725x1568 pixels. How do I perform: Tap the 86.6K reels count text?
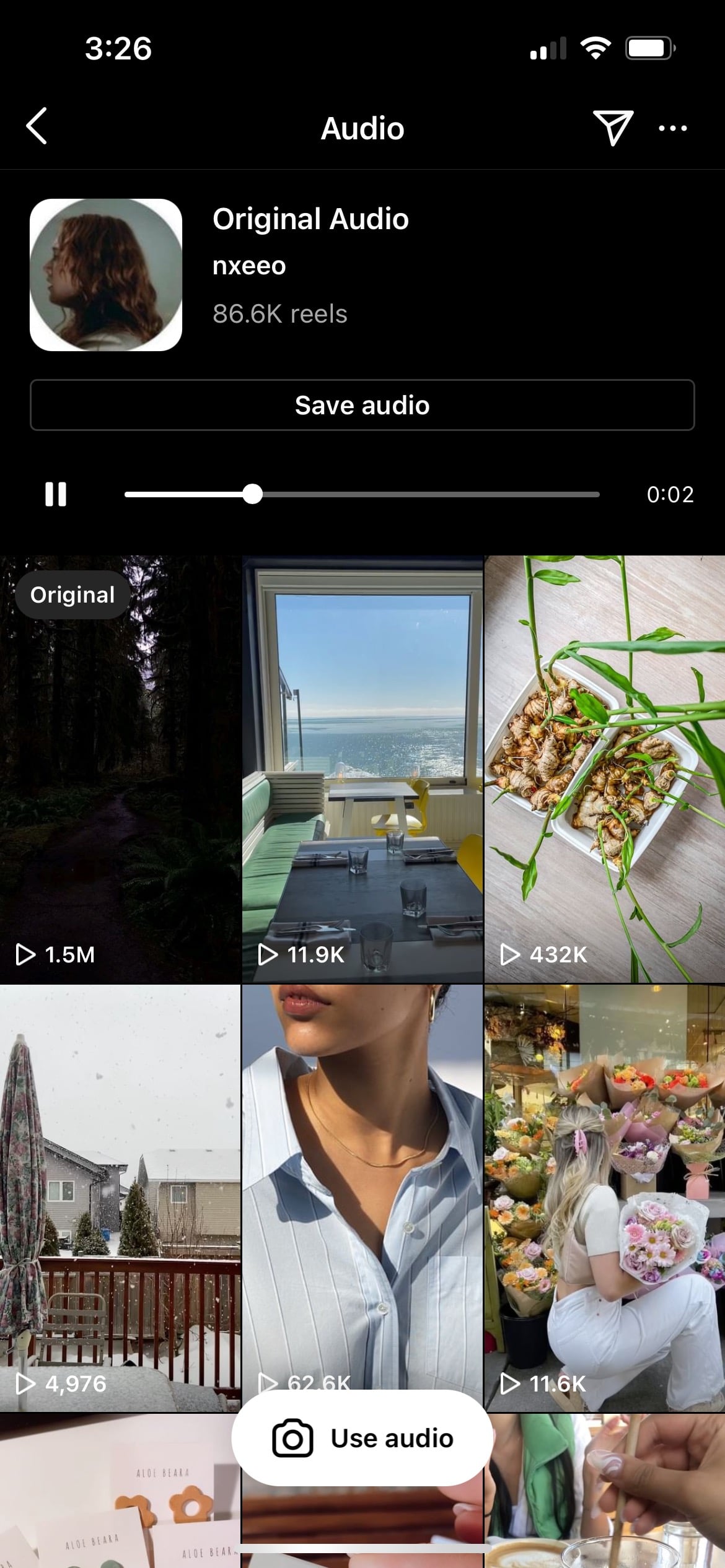279,315
